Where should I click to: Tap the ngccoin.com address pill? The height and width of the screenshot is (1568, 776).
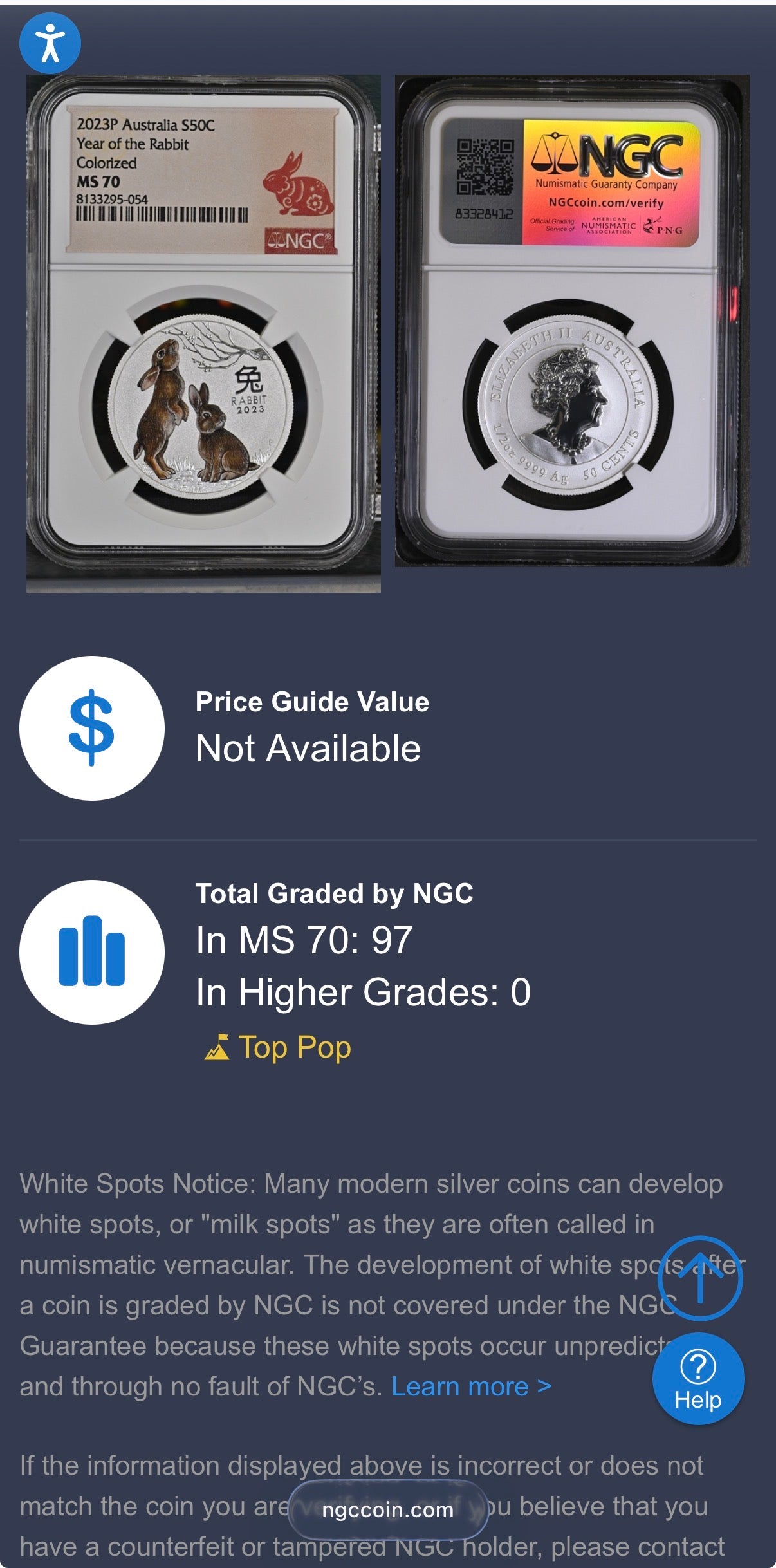pyautogui.click(x=387, y=1509)
